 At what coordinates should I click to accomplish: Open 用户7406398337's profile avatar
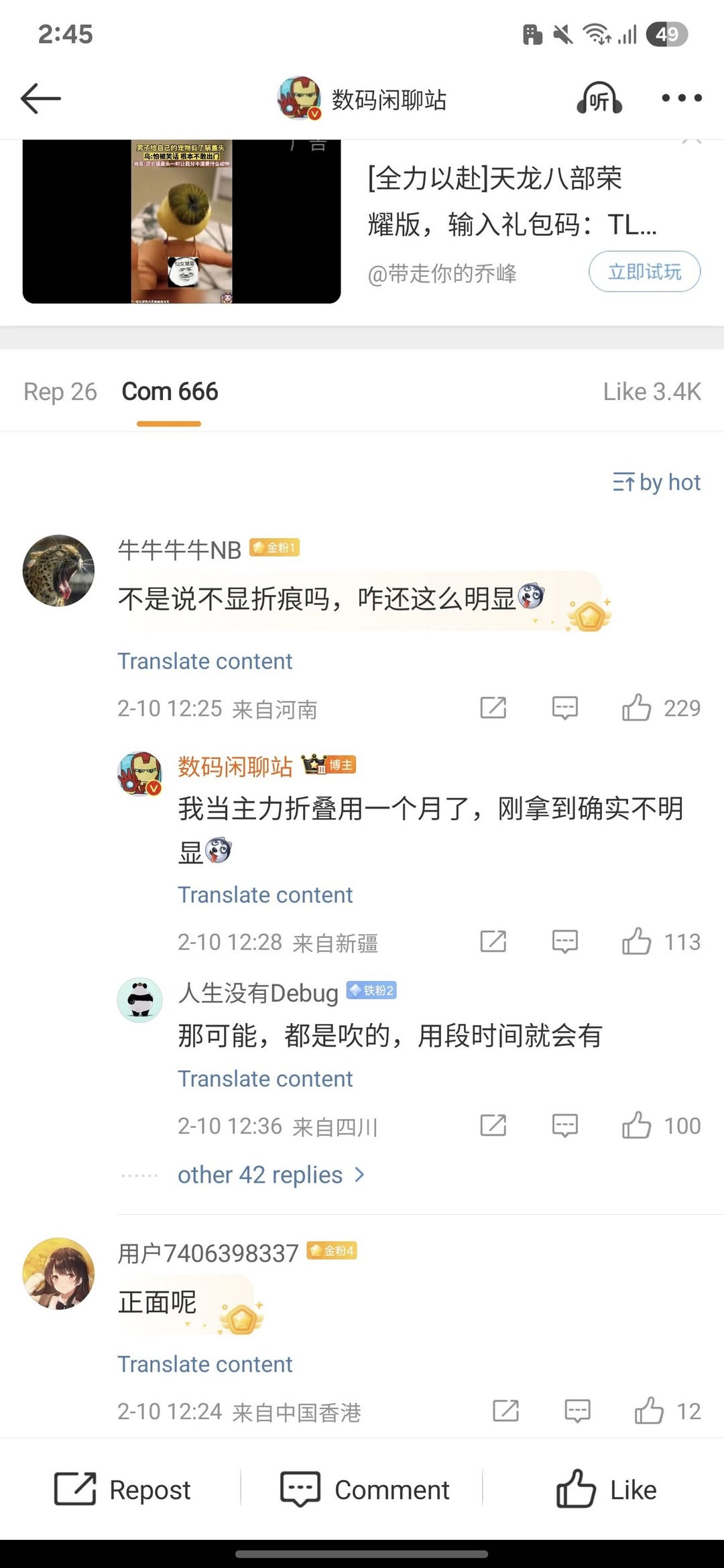coord(59,1273)
